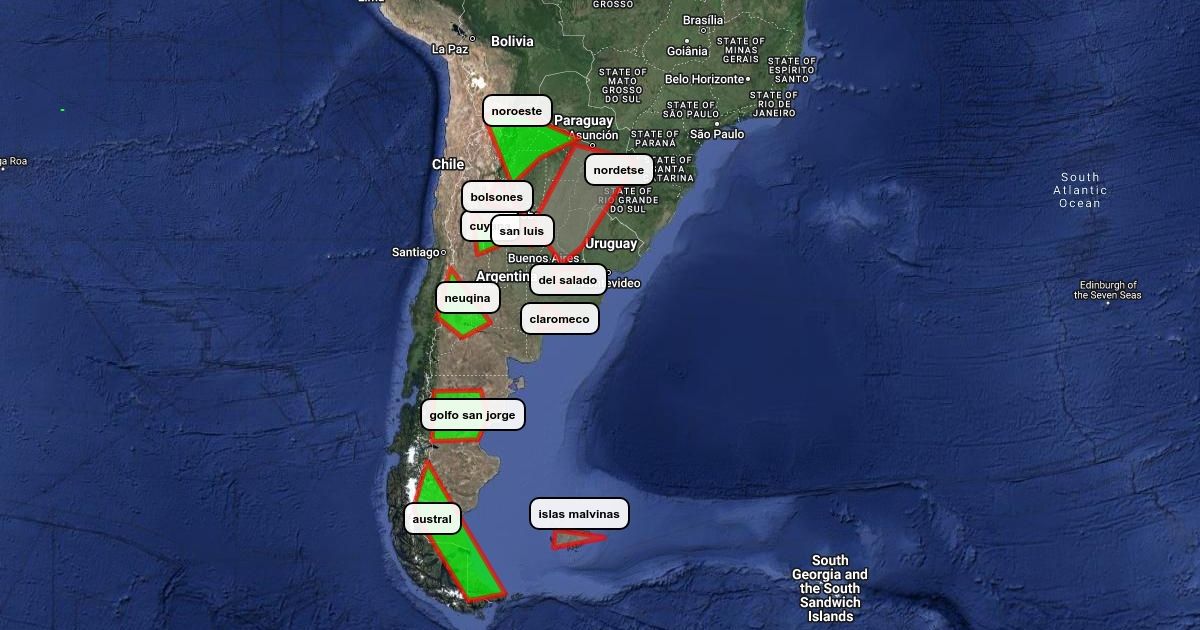This screenshot has height=630, width=1200.
Task: Select the islas malvinas label
Action: click(x=579, y=514)
